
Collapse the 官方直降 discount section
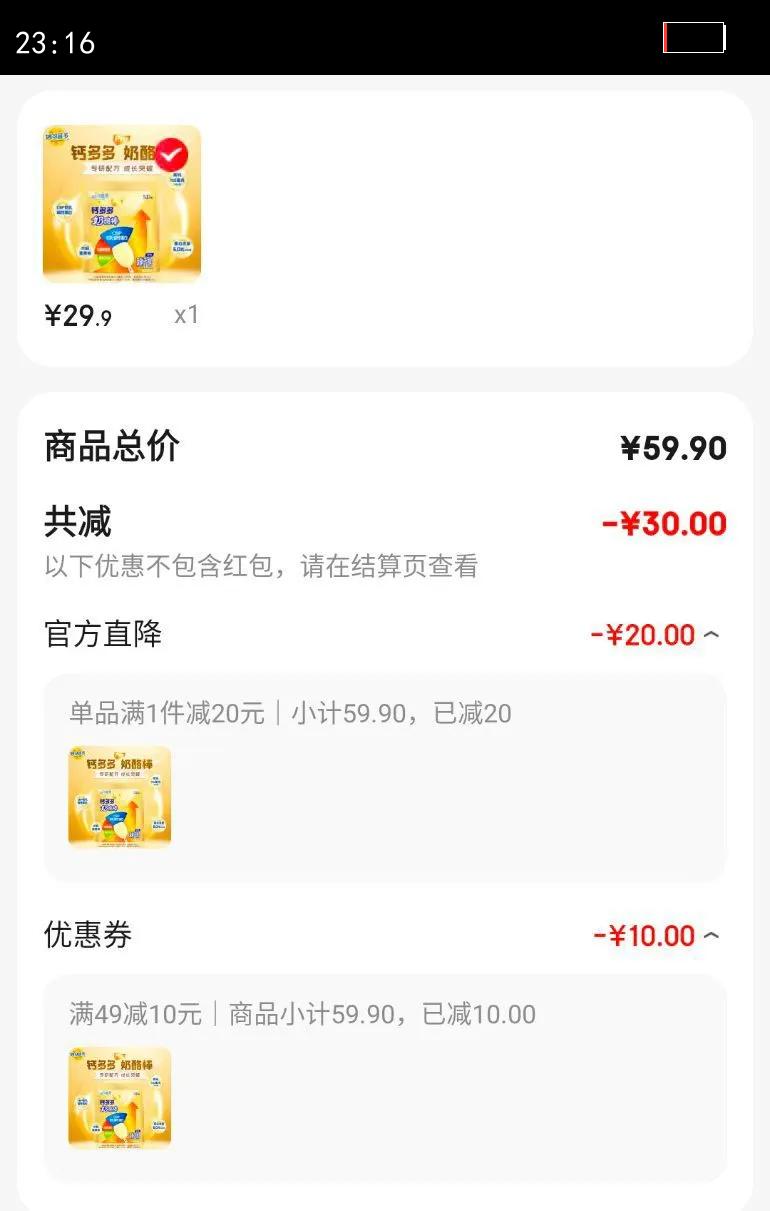pyautogui.click(x=713, y=634)
